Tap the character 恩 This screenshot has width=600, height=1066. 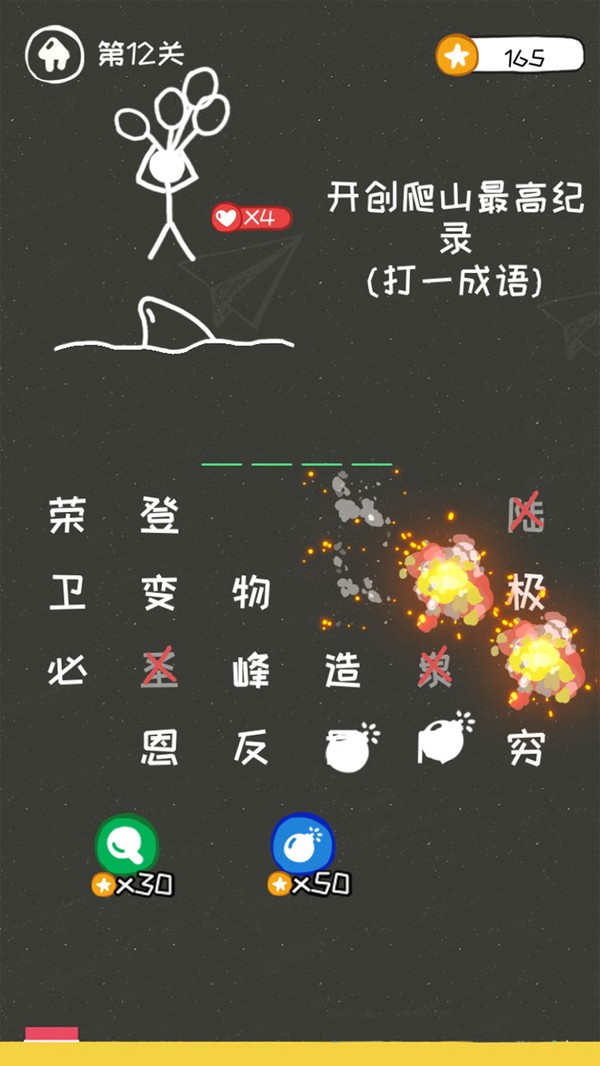[x=159, y=747]
